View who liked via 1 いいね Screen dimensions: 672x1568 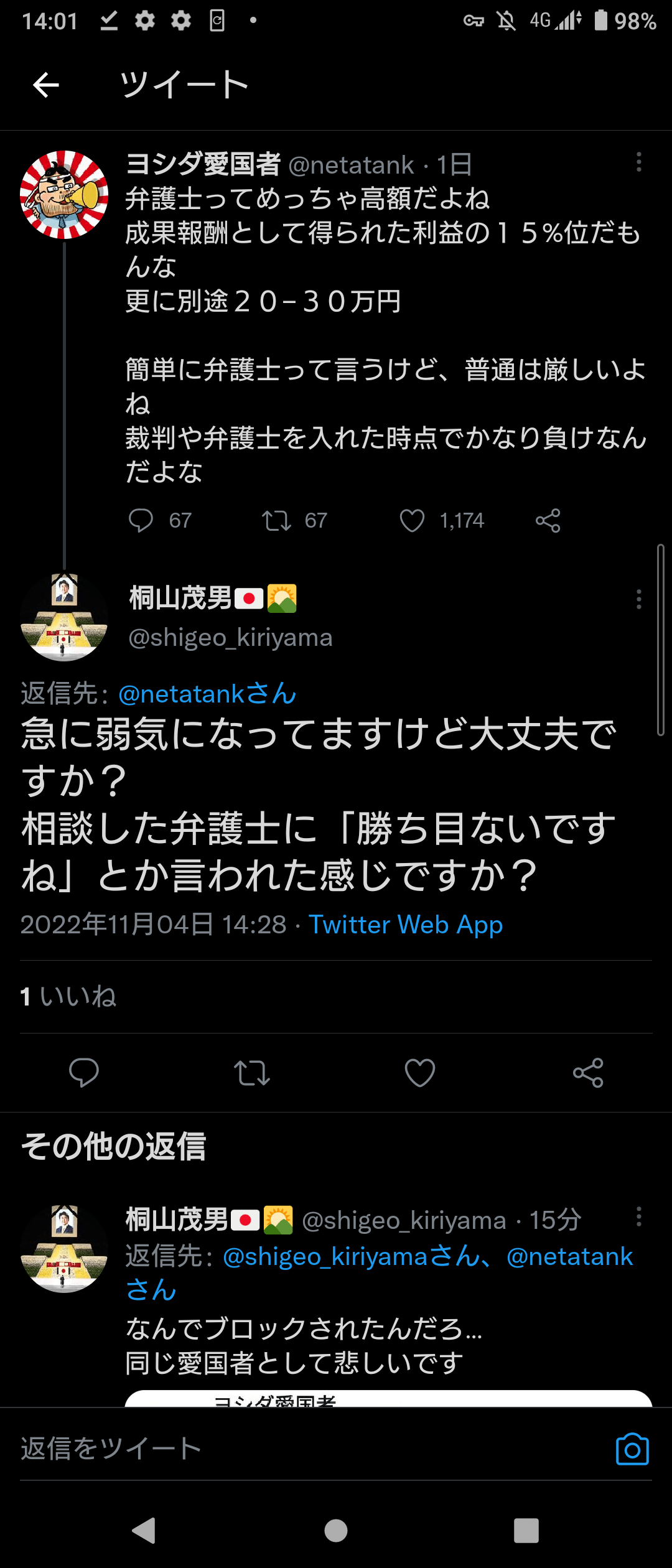coord(68,996)
